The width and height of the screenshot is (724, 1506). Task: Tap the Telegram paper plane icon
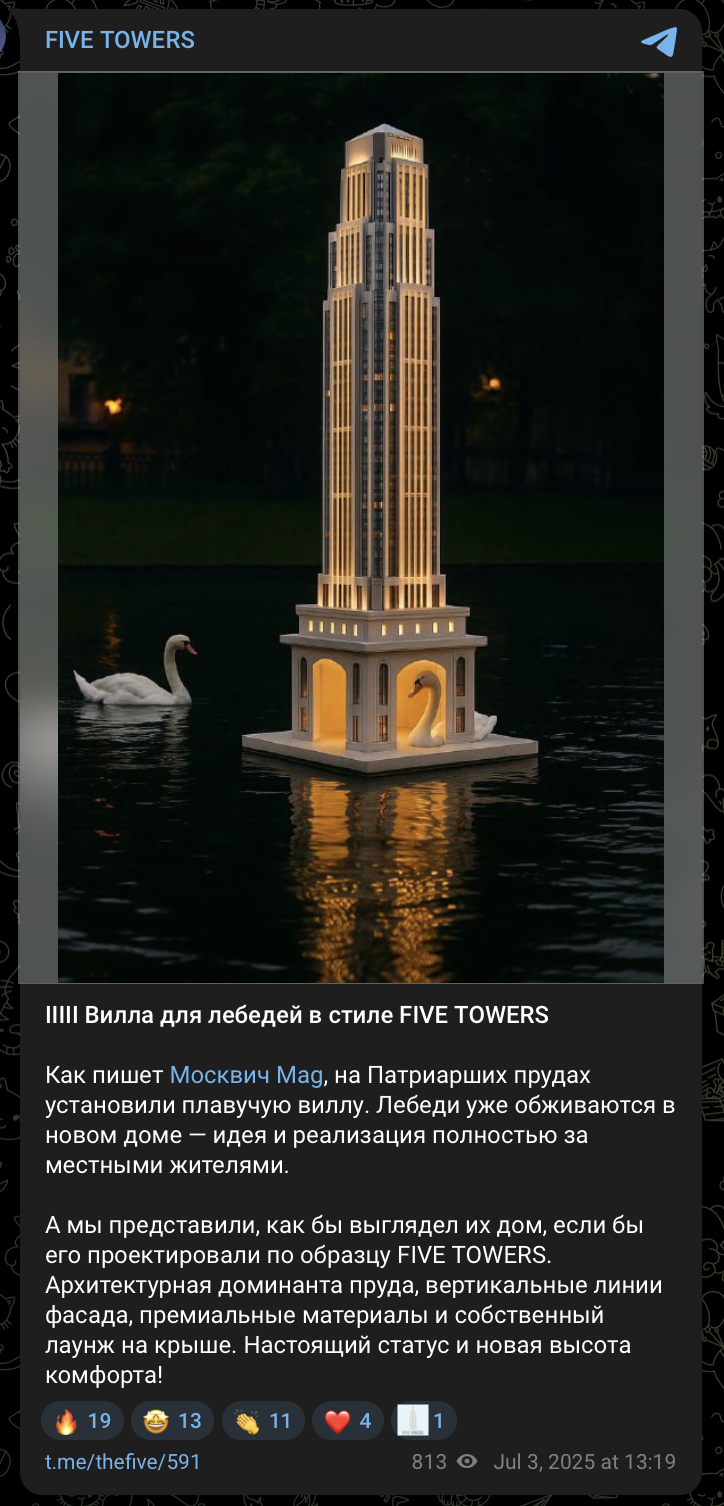659,41
